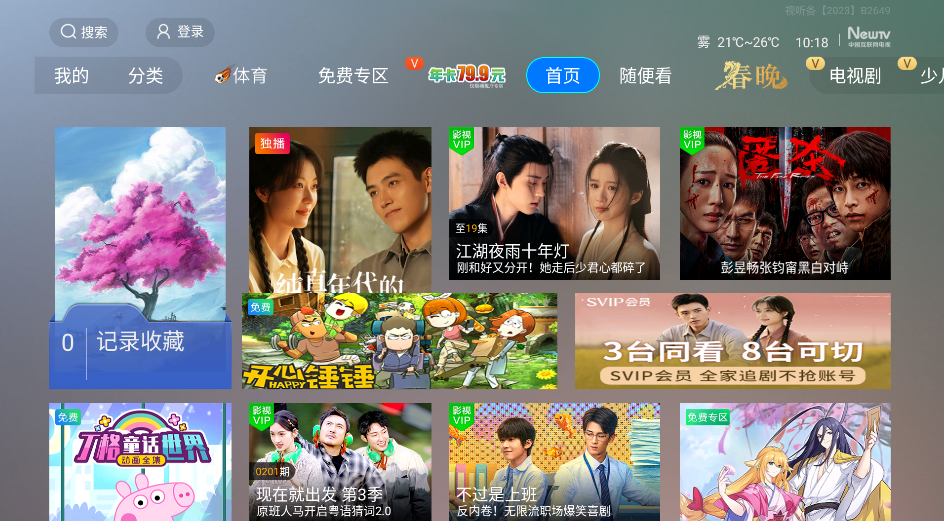Switch to the 电视剧 tab

coord(854,76)
